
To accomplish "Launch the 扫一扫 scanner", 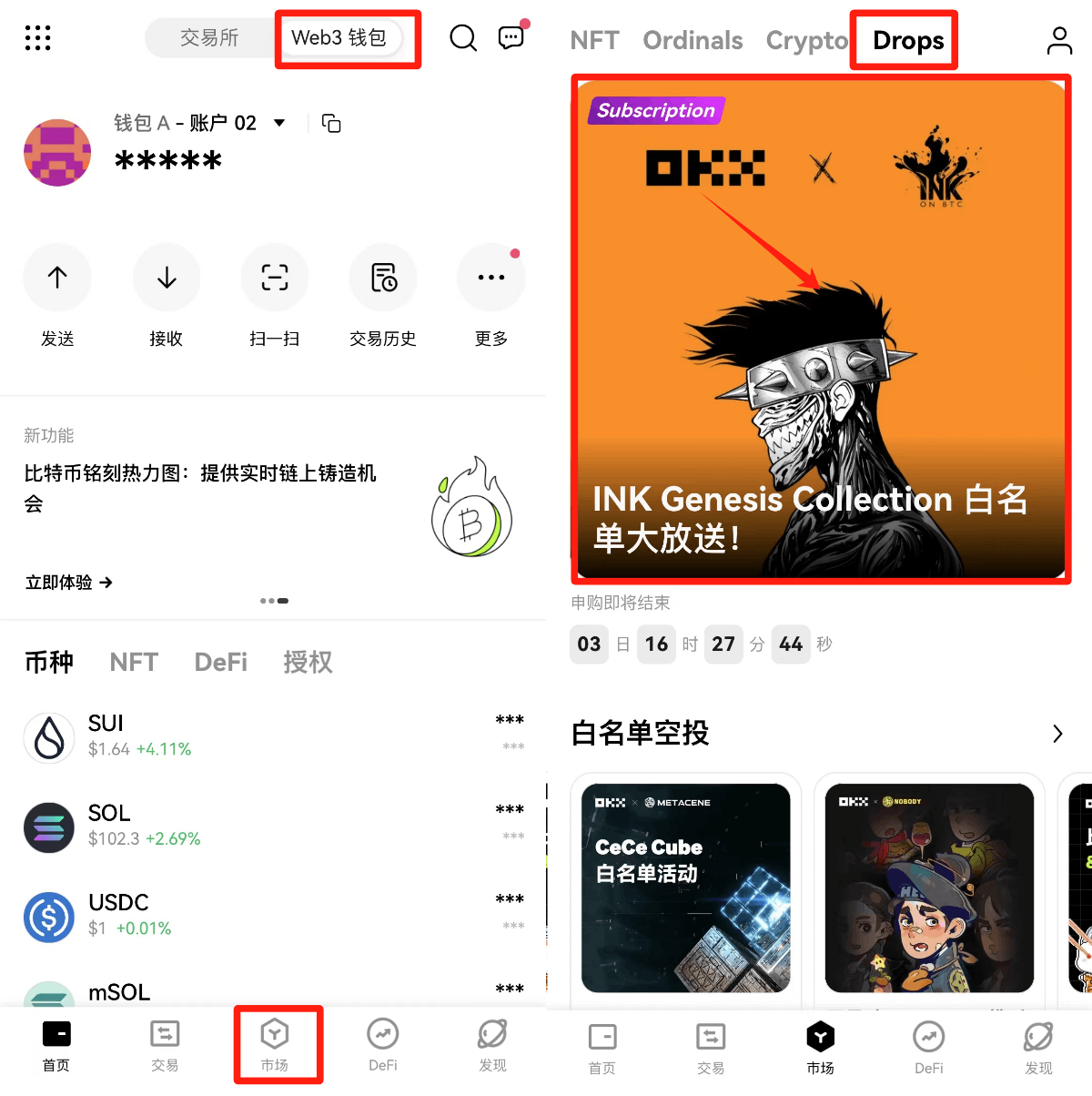I will (x=275, y=278).
